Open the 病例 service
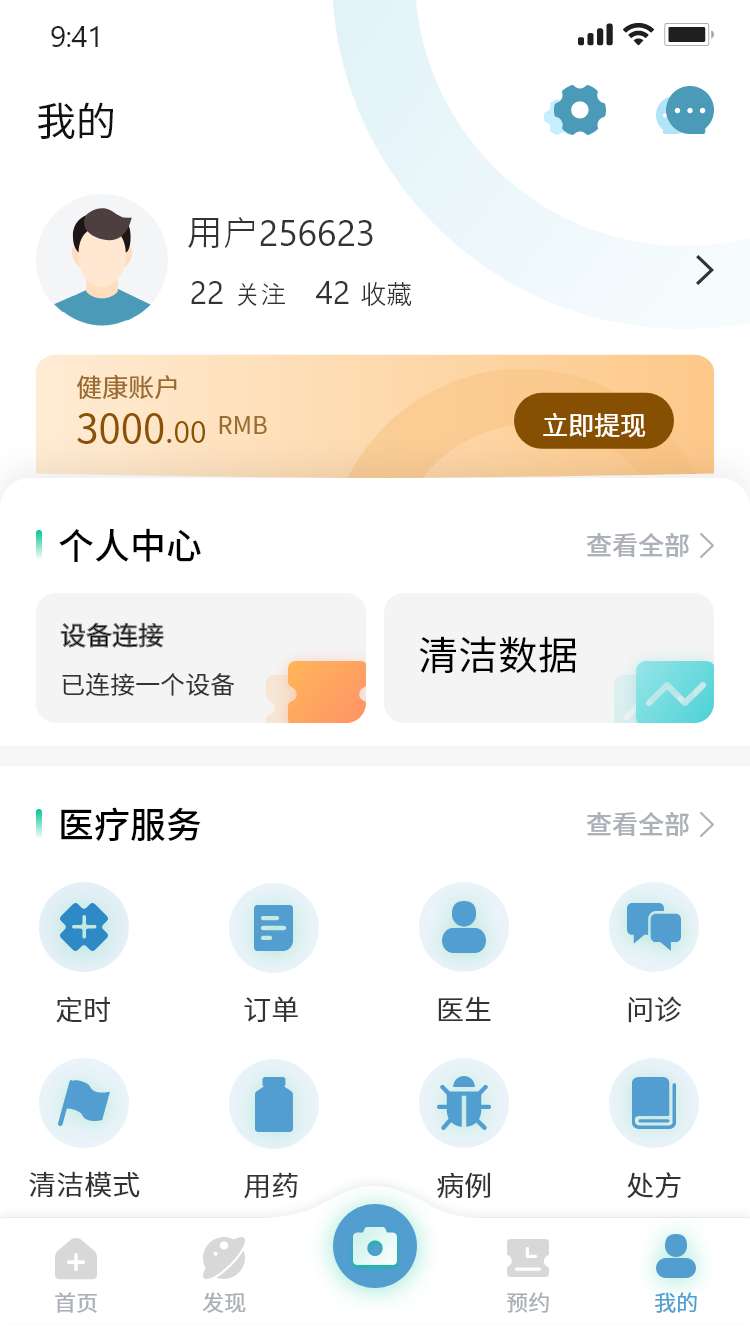This screenshot has height=1334, width=750. tap(464, 1104)
